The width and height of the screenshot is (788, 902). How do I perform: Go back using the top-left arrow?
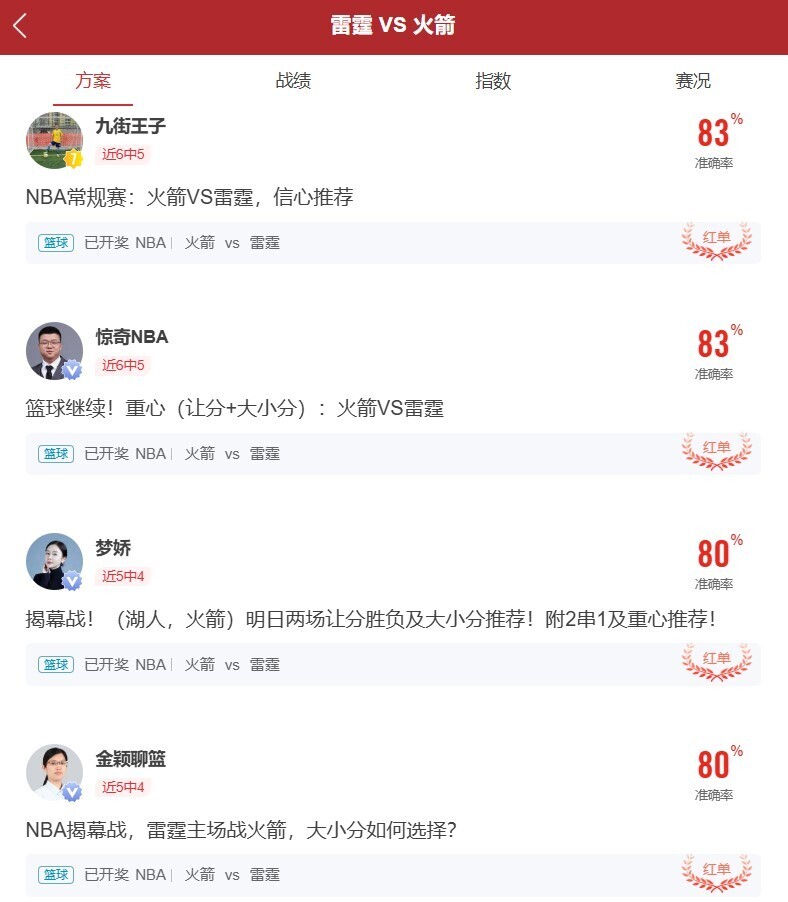pyautogui.click(x=21, y=26)
